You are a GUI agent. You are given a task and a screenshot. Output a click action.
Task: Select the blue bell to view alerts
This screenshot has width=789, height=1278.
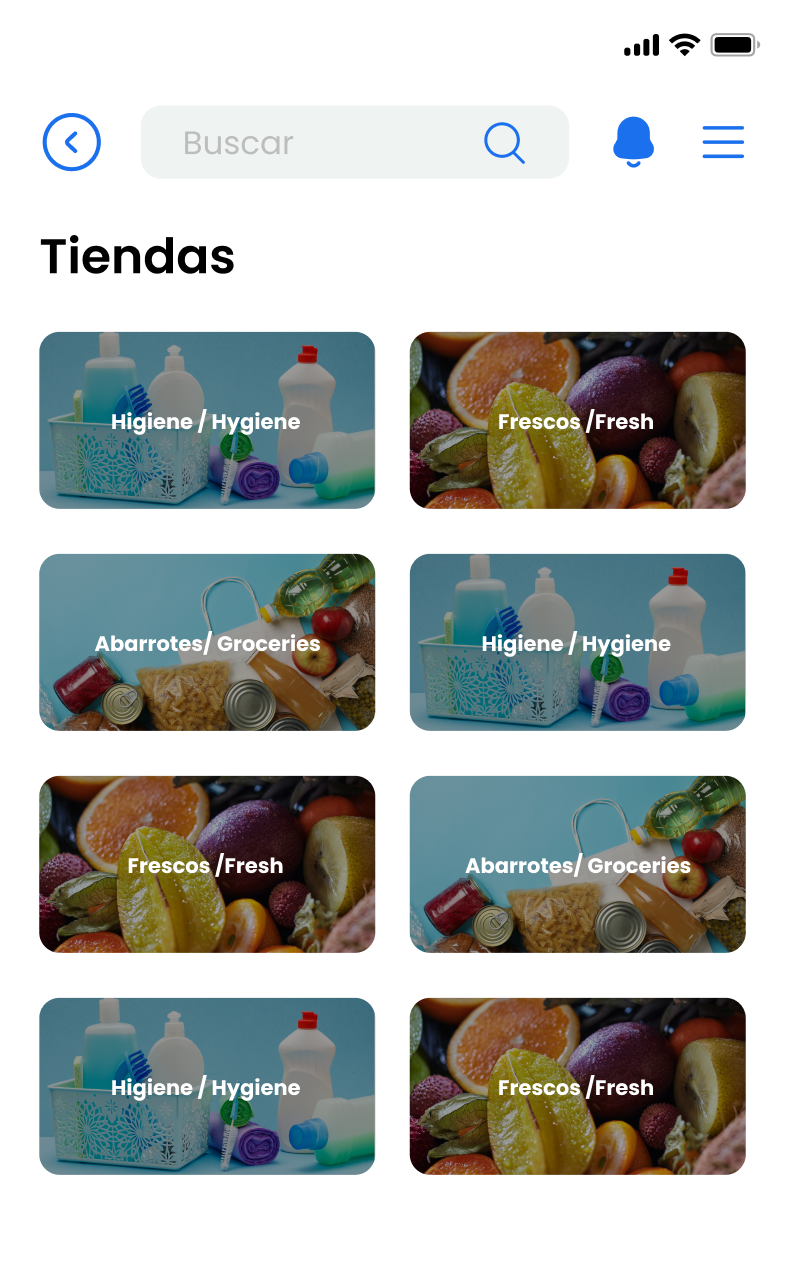[633, 142]
